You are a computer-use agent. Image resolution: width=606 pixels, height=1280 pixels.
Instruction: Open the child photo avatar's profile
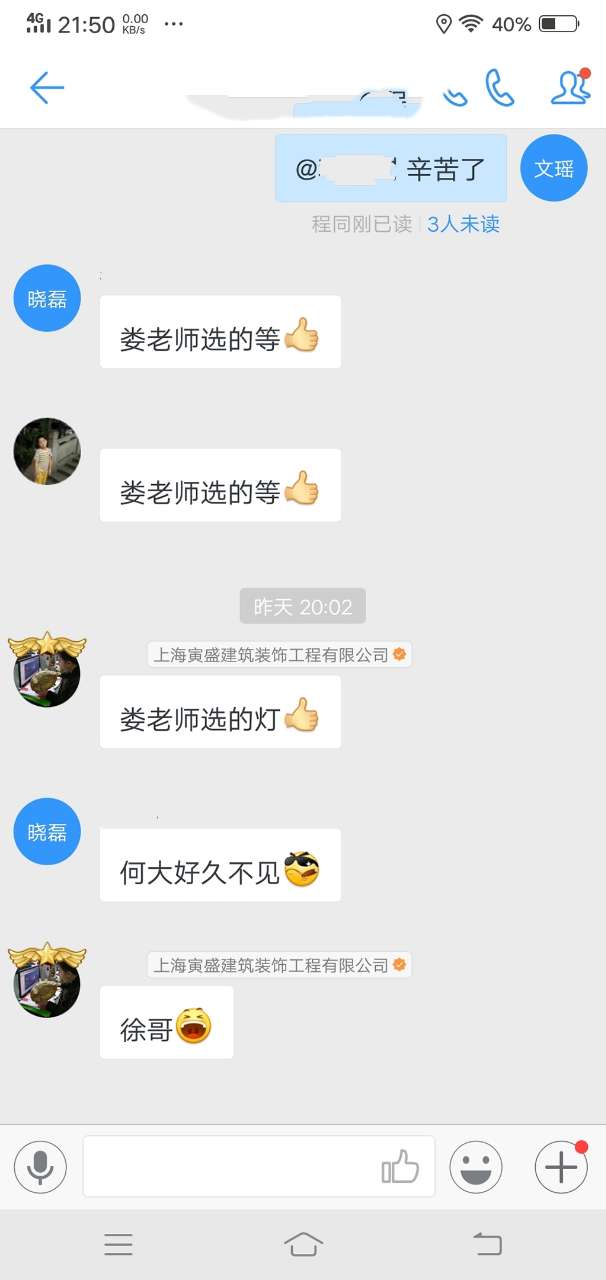(47, 451)
